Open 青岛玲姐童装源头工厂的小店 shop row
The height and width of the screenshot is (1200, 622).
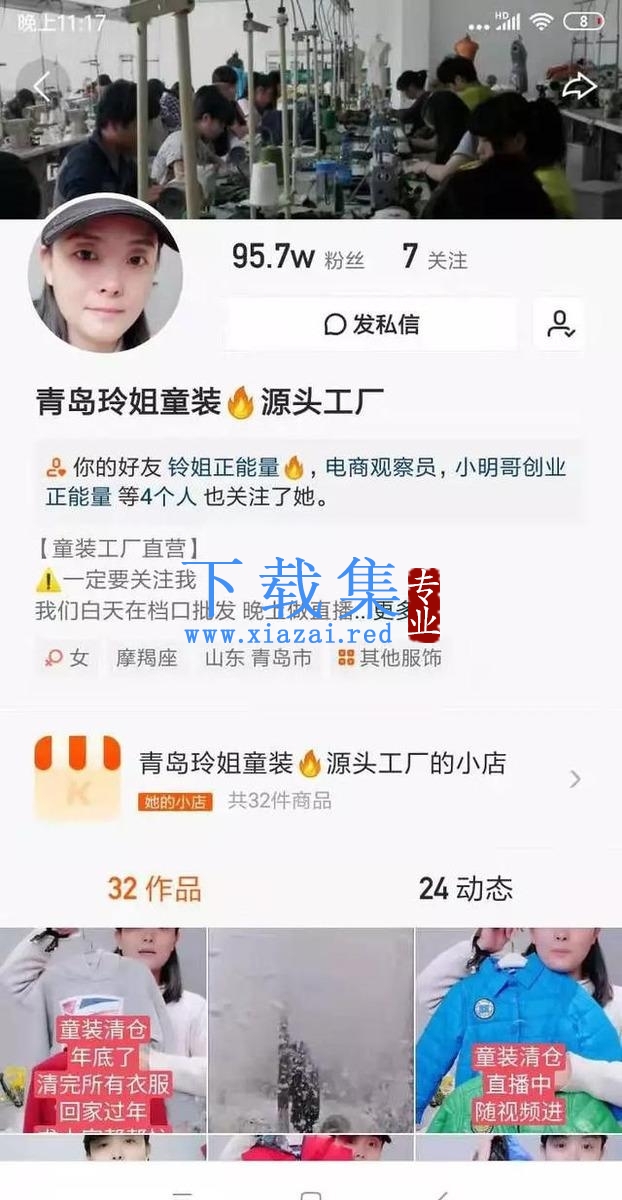pyautogui.click(x=311, y=779)
